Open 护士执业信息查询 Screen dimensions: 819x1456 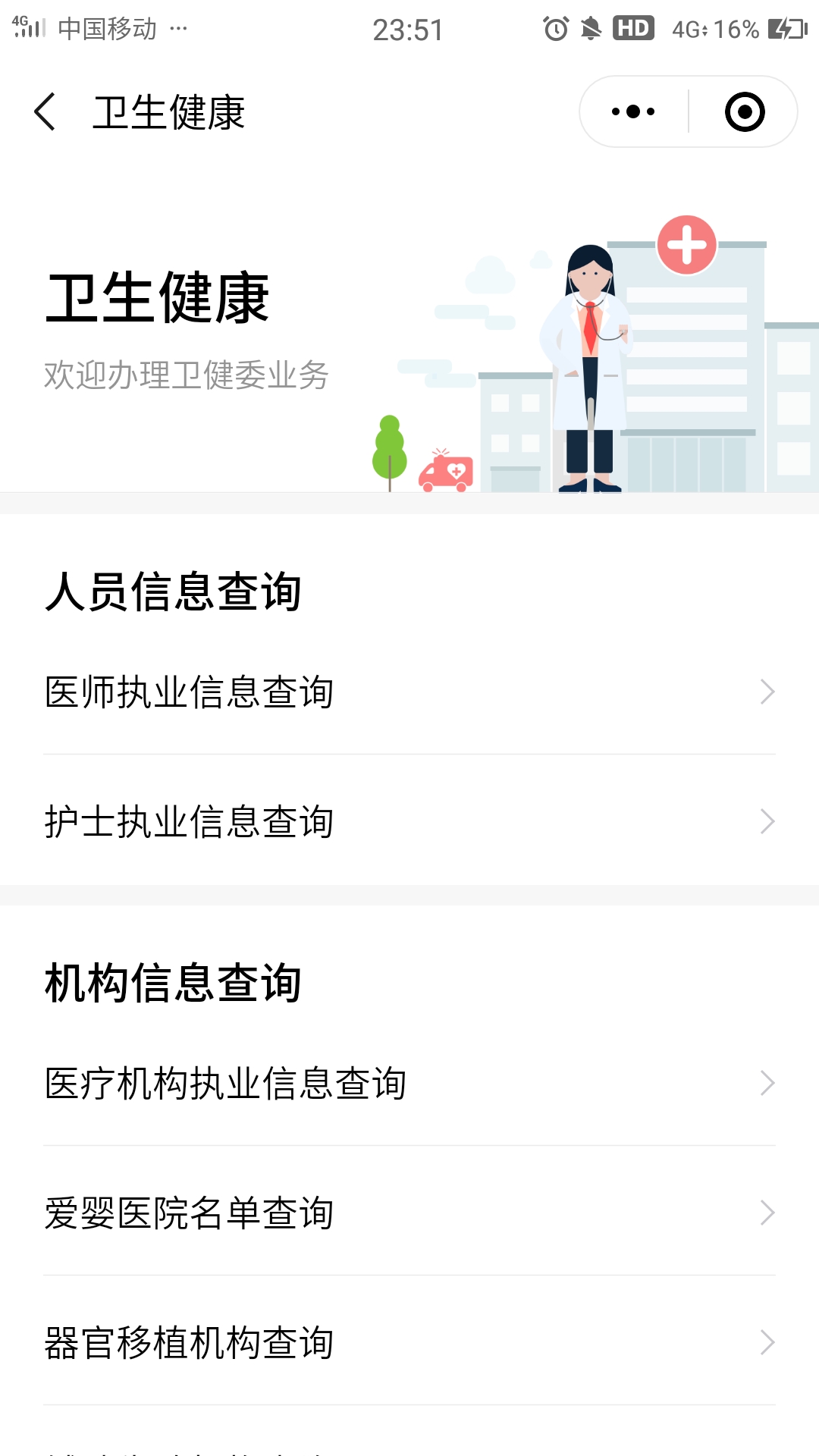409,822
